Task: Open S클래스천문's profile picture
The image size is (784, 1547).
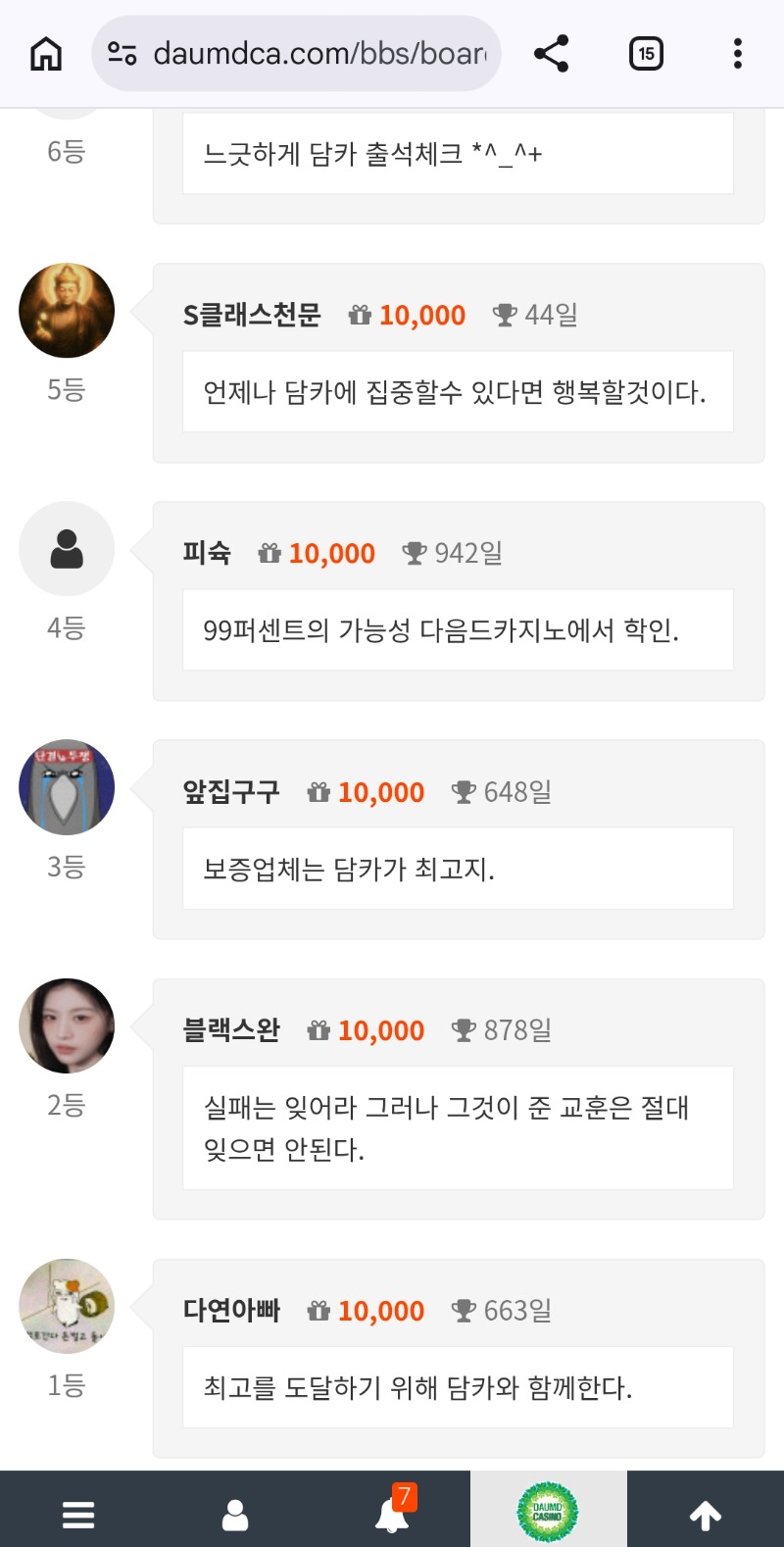Action: pyautogui.click(x=67, y=311)
